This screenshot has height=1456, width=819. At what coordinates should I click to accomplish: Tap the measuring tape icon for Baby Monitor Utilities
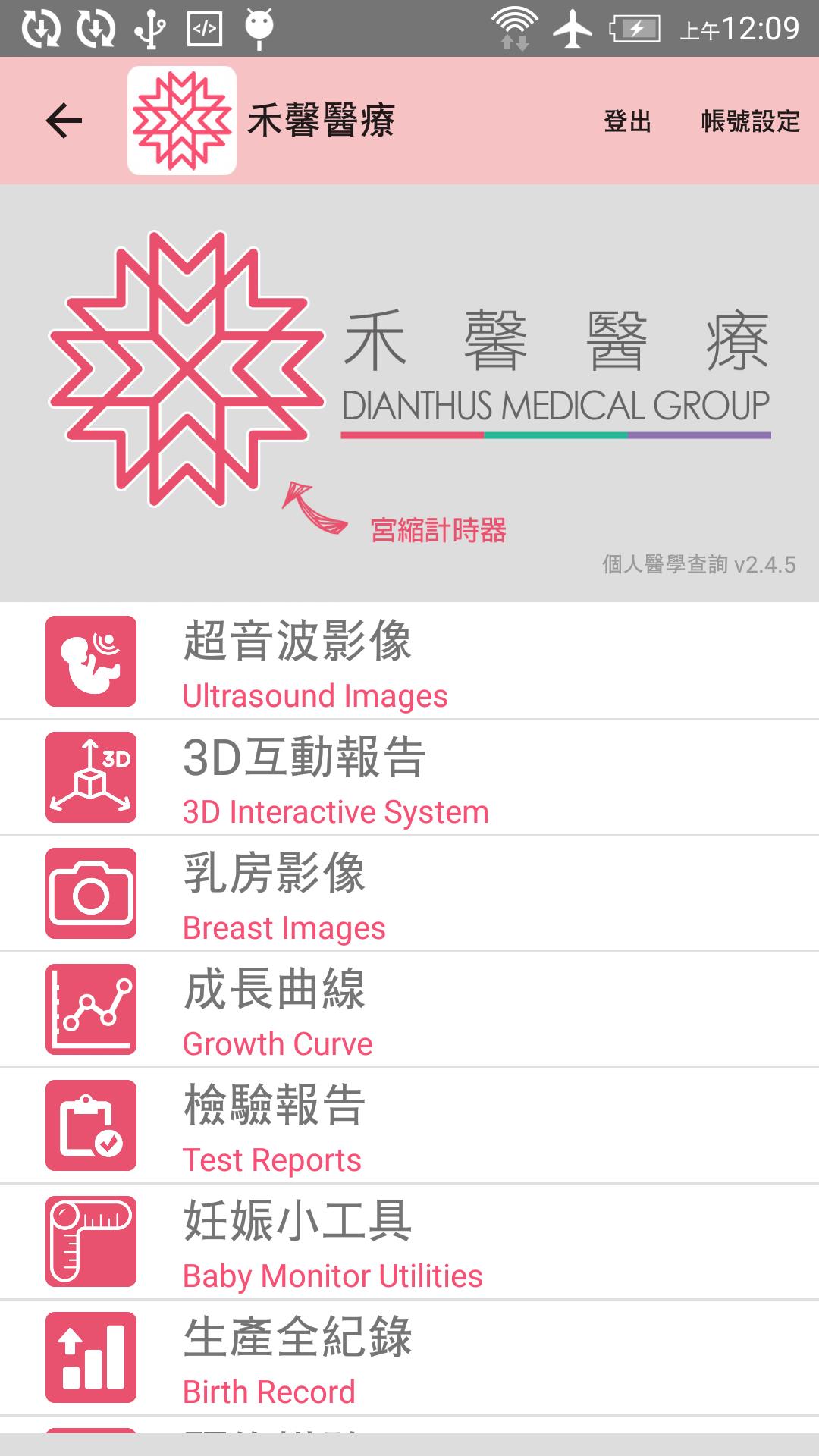point(89,1241)
